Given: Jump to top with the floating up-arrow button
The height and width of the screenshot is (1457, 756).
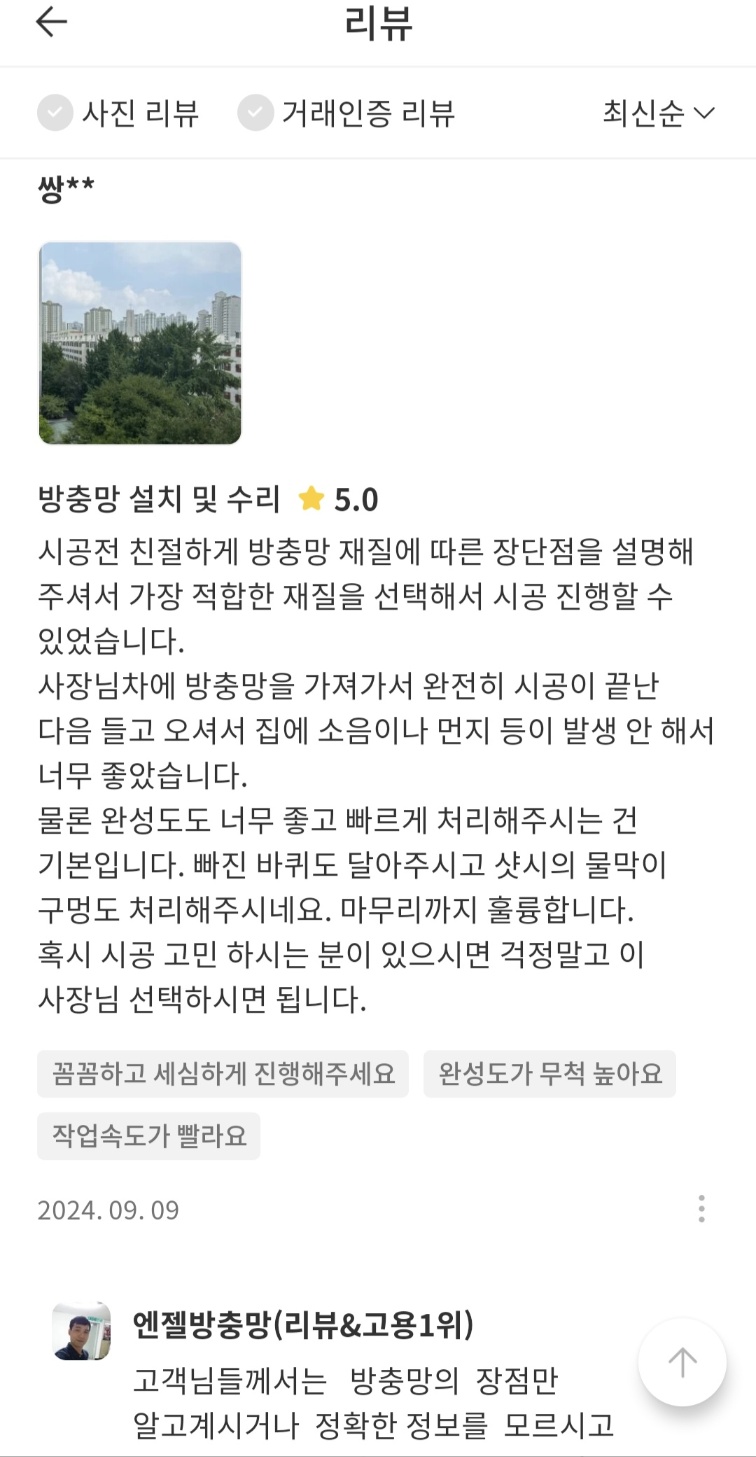Looking at the screenshot, I should [682, 1362].
